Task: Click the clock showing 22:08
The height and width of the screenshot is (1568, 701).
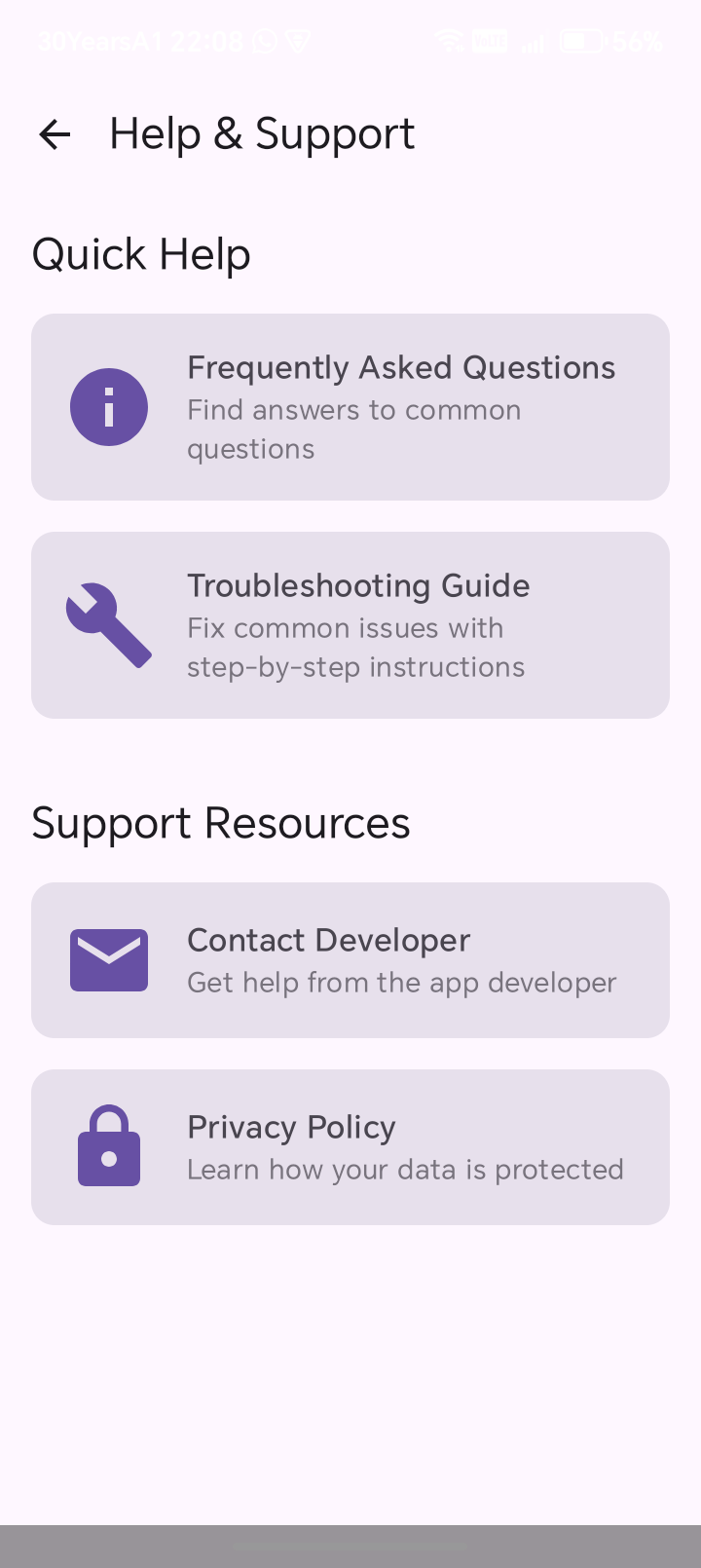Action: 203,41
